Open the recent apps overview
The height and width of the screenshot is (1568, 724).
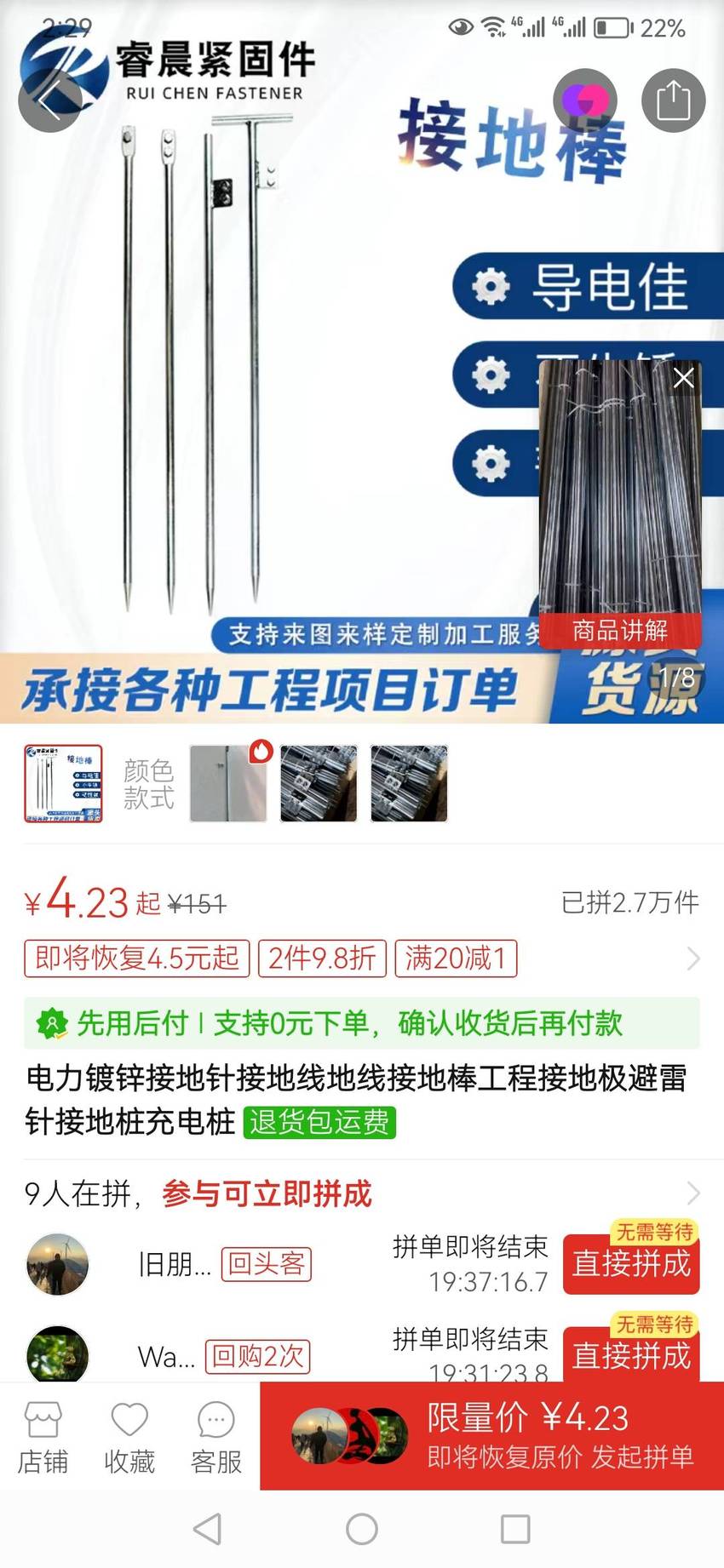point(515,1529)
